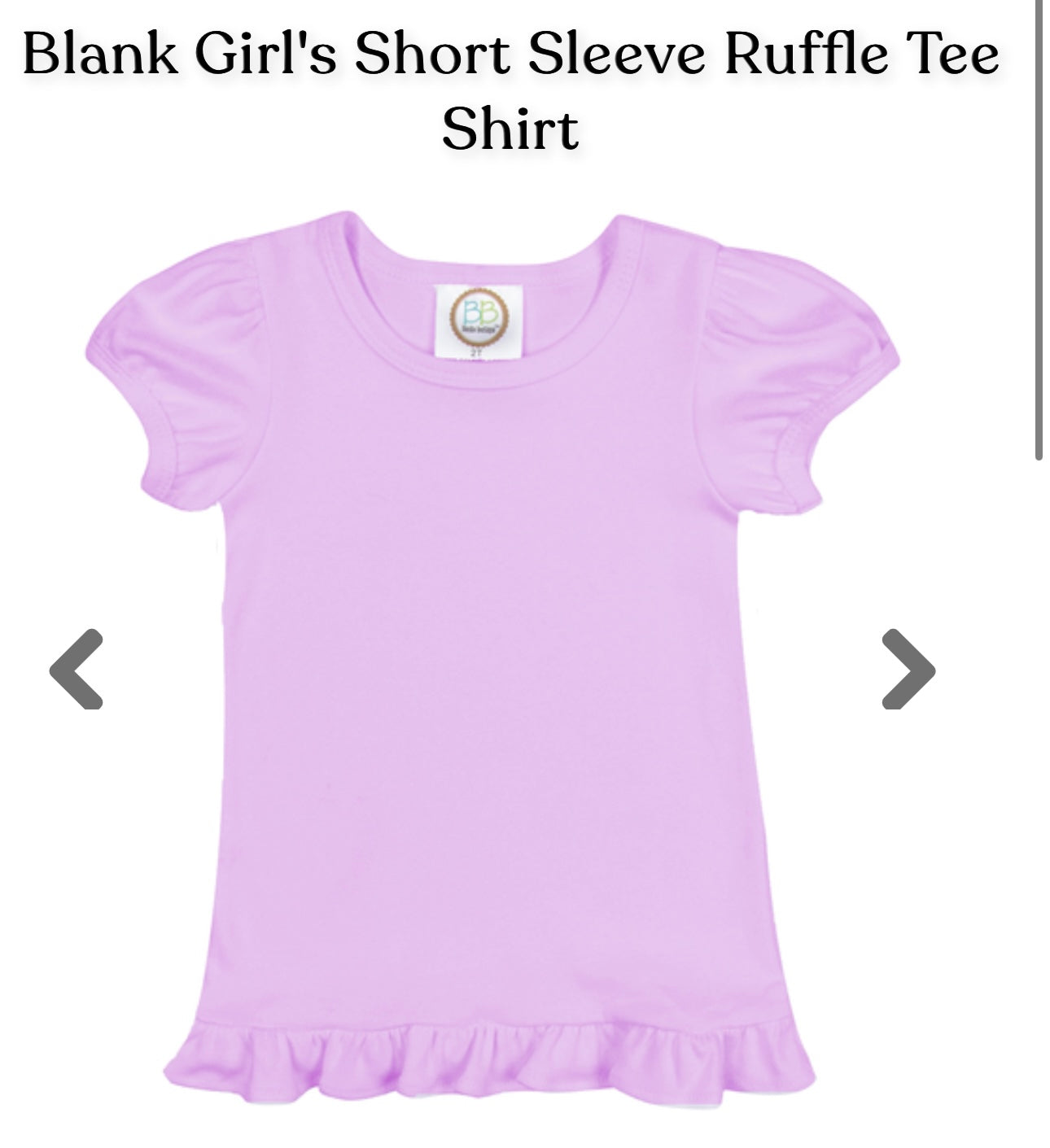Show the previous product image

pyautogui.click(x=76, y=669)
